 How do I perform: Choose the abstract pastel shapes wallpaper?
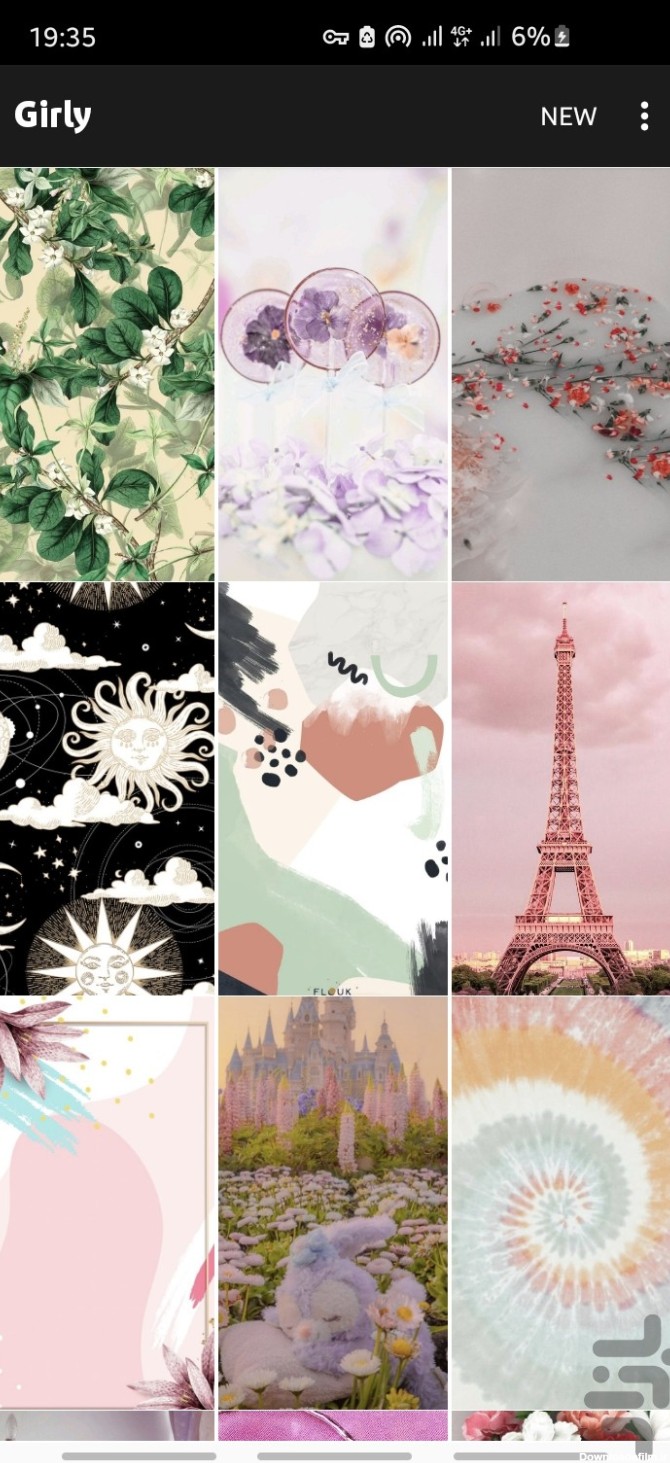tap(333, 788)
